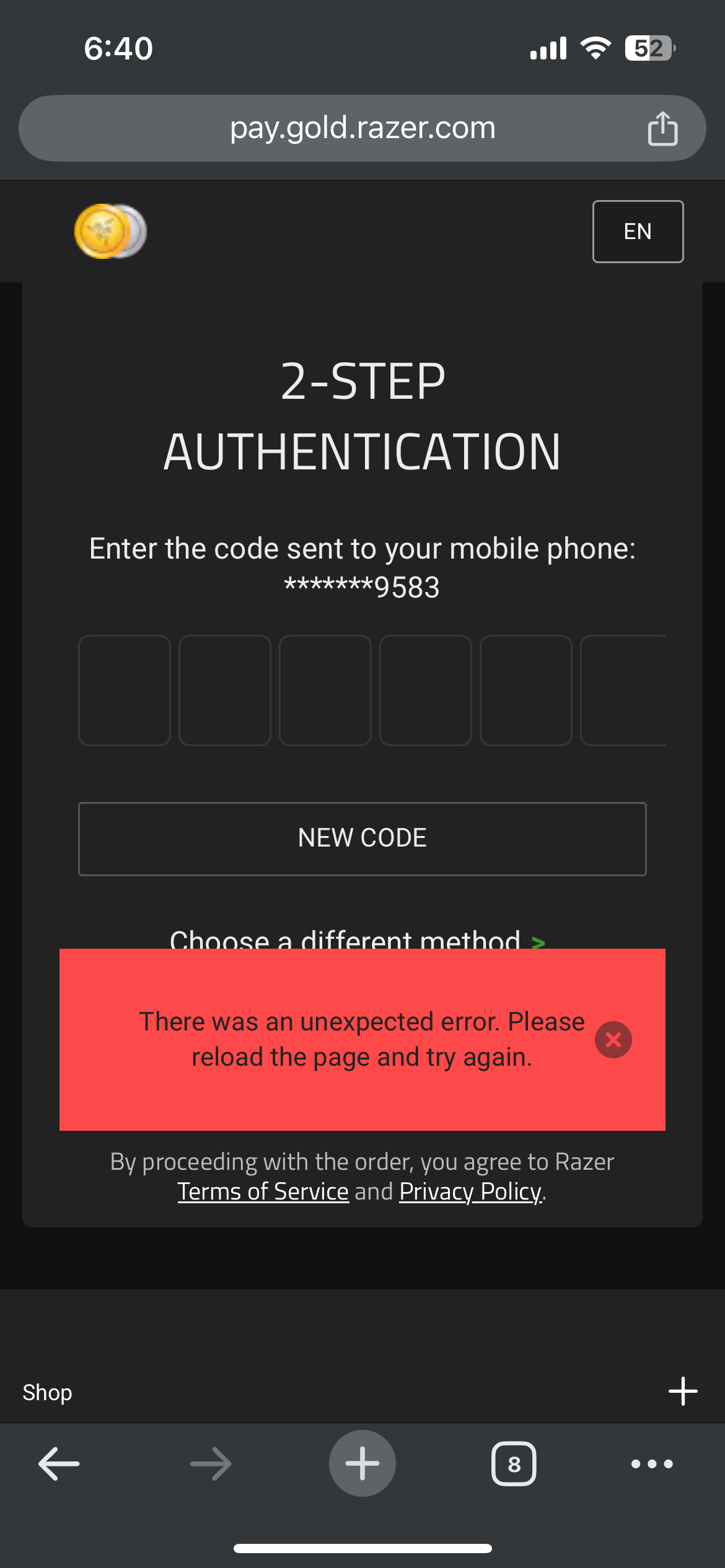This screenshot has width=725, height=1568.
Task: Tap the first code digit box
Action: [x=125, y=690]
